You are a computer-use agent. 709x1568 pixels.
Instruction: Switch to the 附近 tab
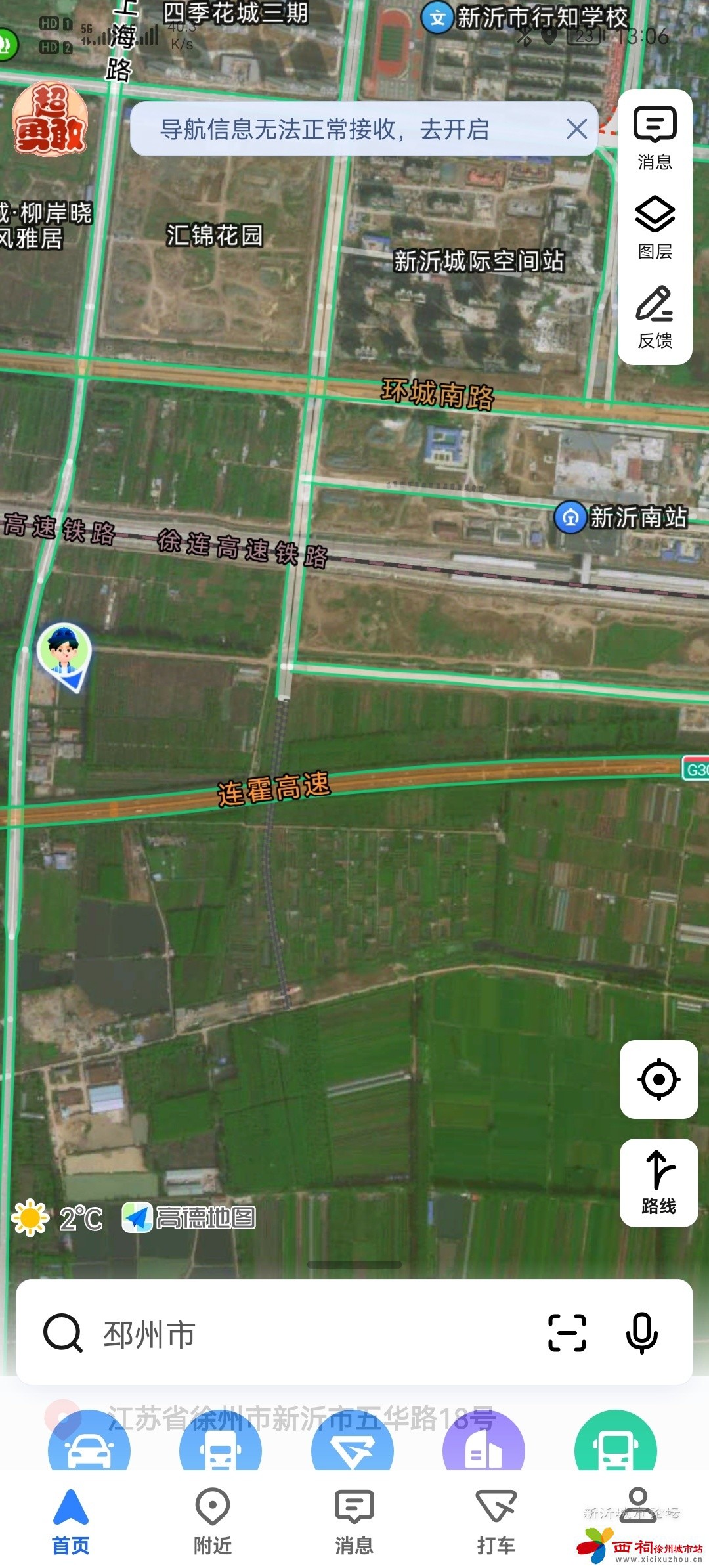point(213,1520)
